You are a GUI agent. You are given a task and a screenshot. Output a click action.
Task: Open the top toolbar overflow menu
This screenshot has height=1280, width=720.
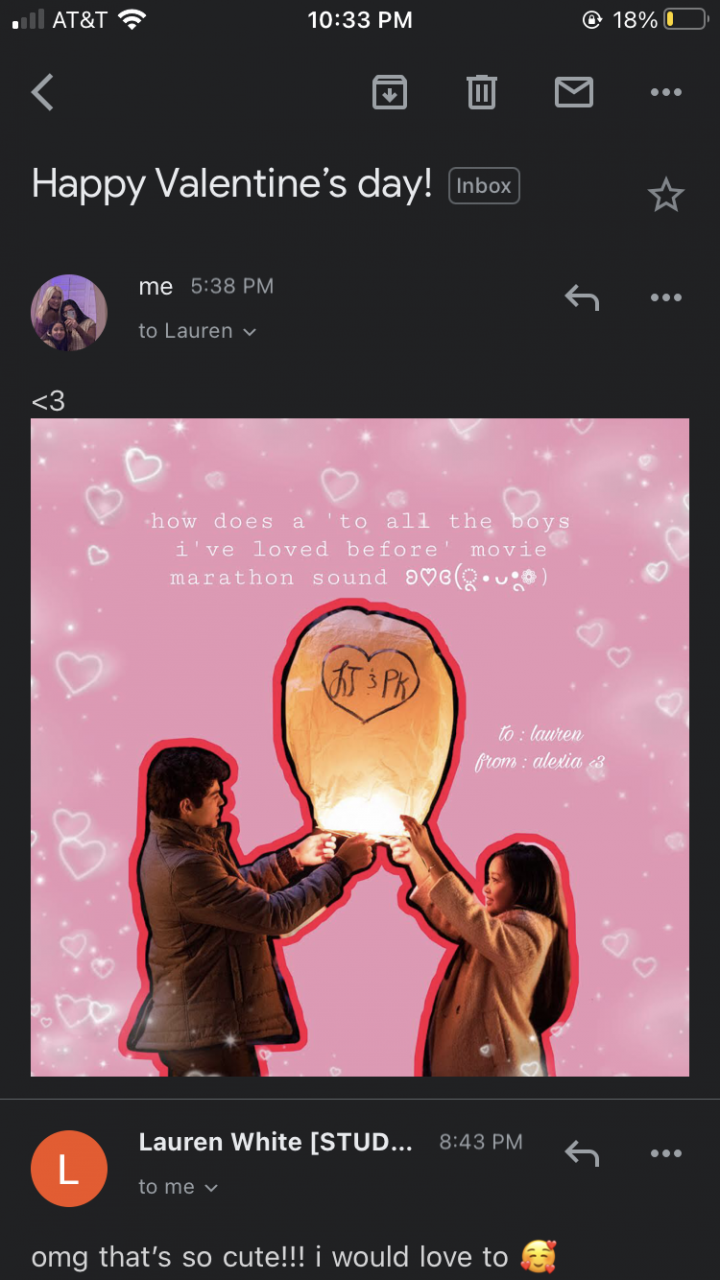click(x=665, y=93)
